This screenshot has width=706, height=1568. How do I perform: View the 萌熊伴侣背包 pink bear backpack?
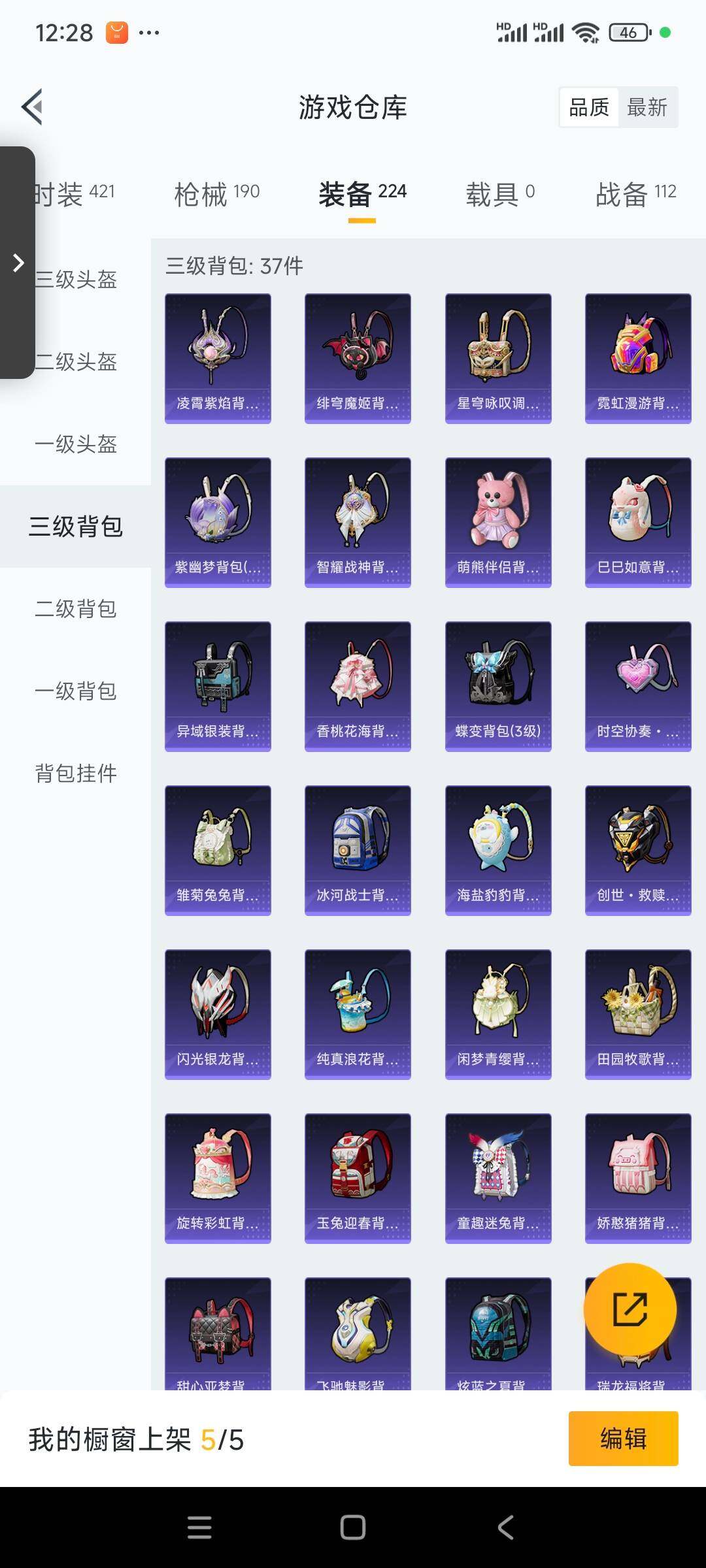click(498, 519)
